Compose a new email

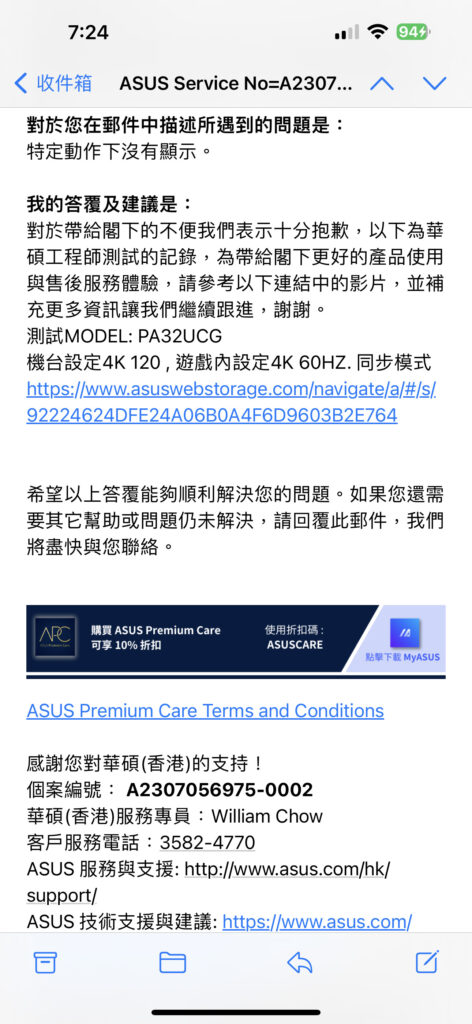(x=428, y=961)
